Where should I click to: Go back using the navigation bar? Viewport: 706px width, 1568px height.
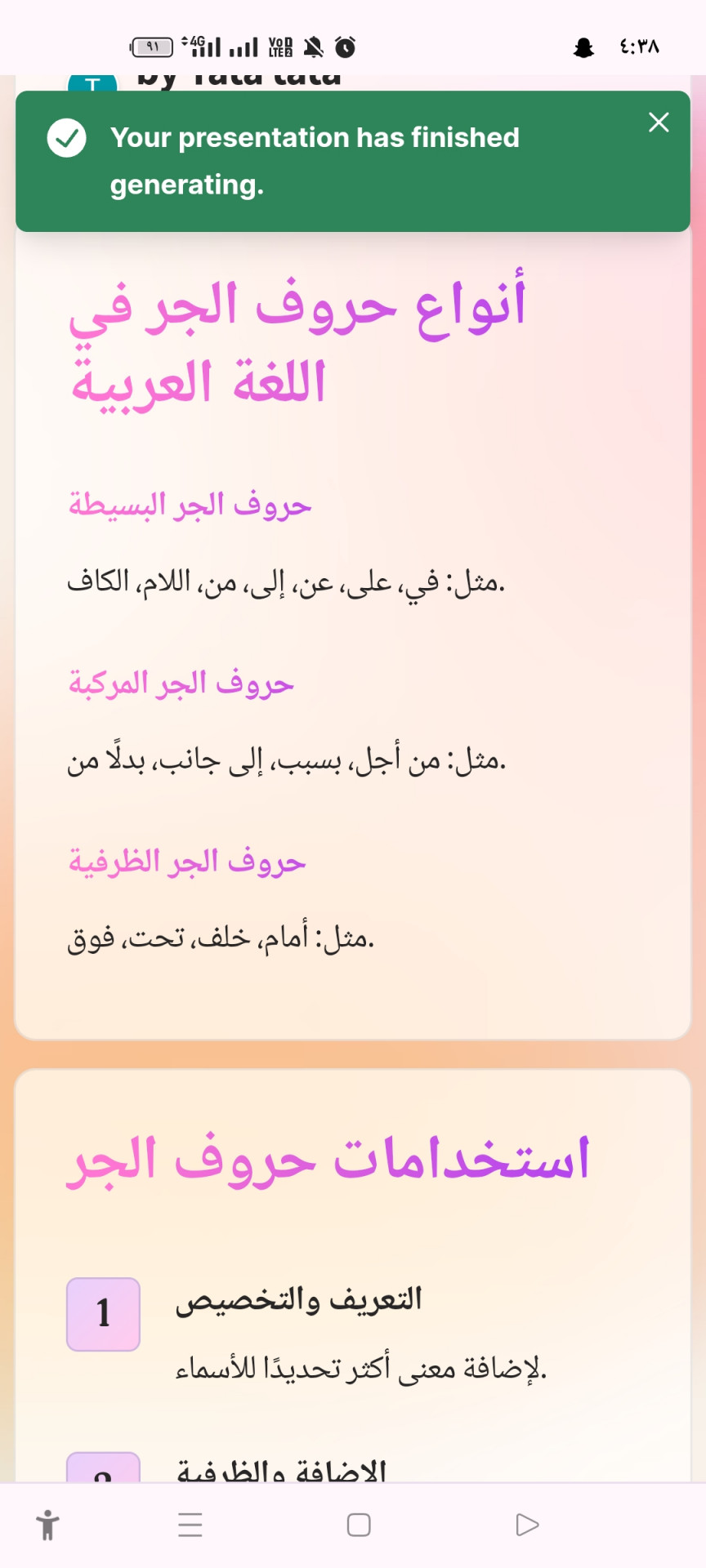pos(527,1525)
